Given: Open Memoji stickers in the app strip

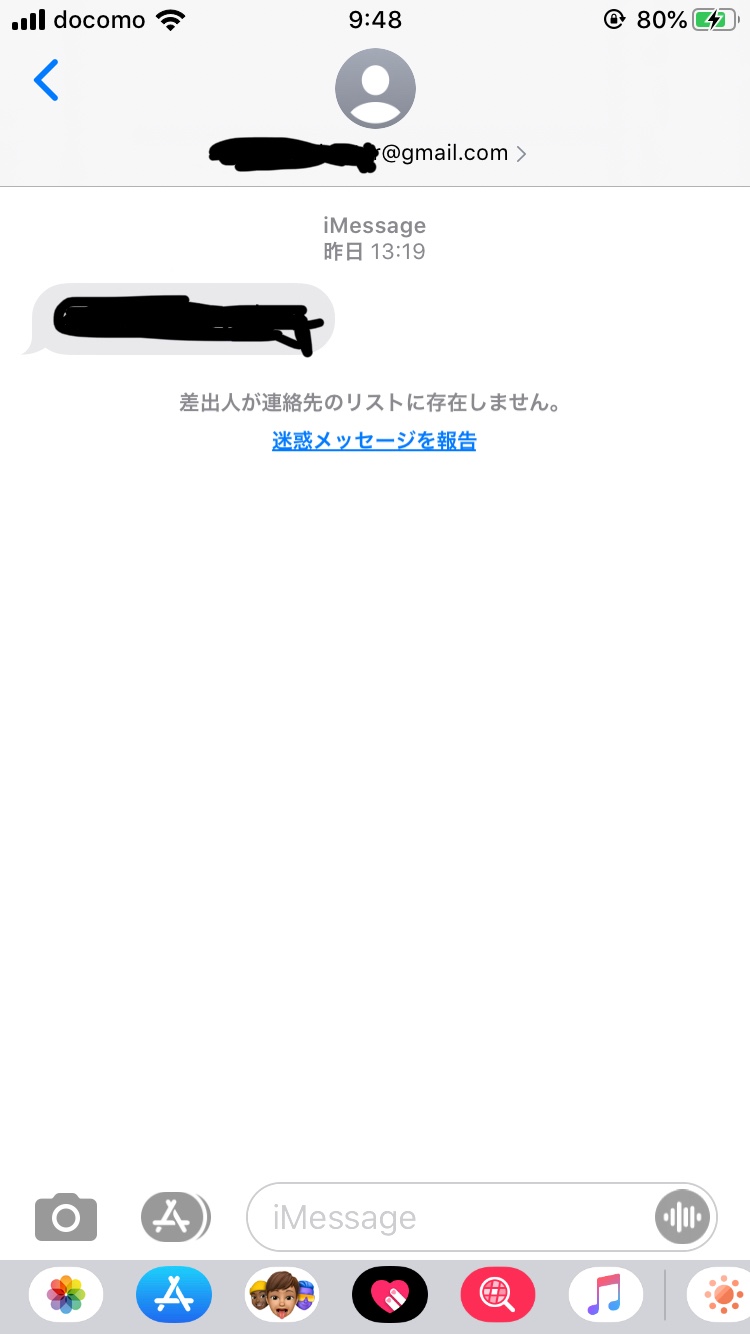Looking at the screenshot, I should pos(282,1296).
